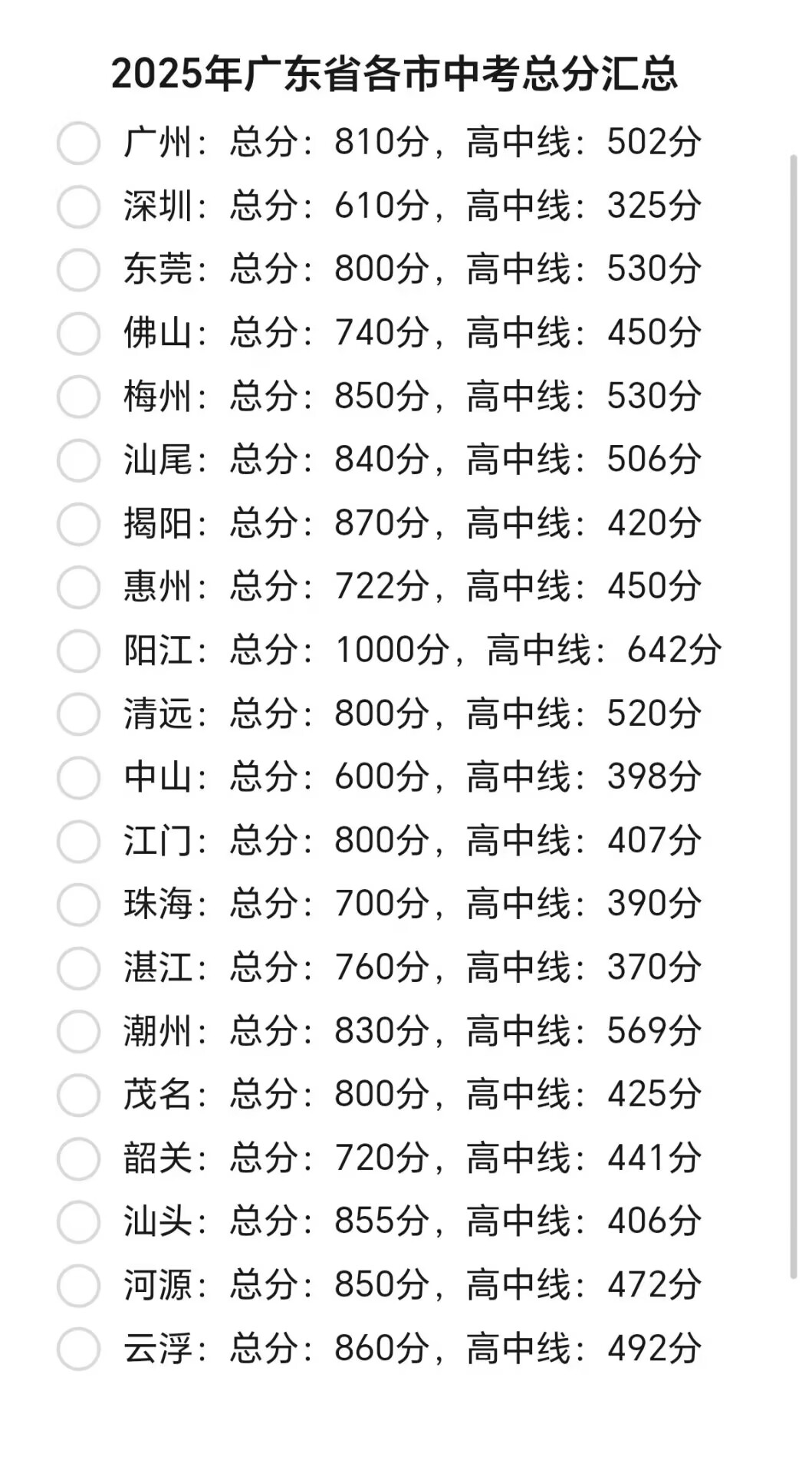Check off the 梅州 line
This screenshot has width=812, height=1473.
(78, 397)
